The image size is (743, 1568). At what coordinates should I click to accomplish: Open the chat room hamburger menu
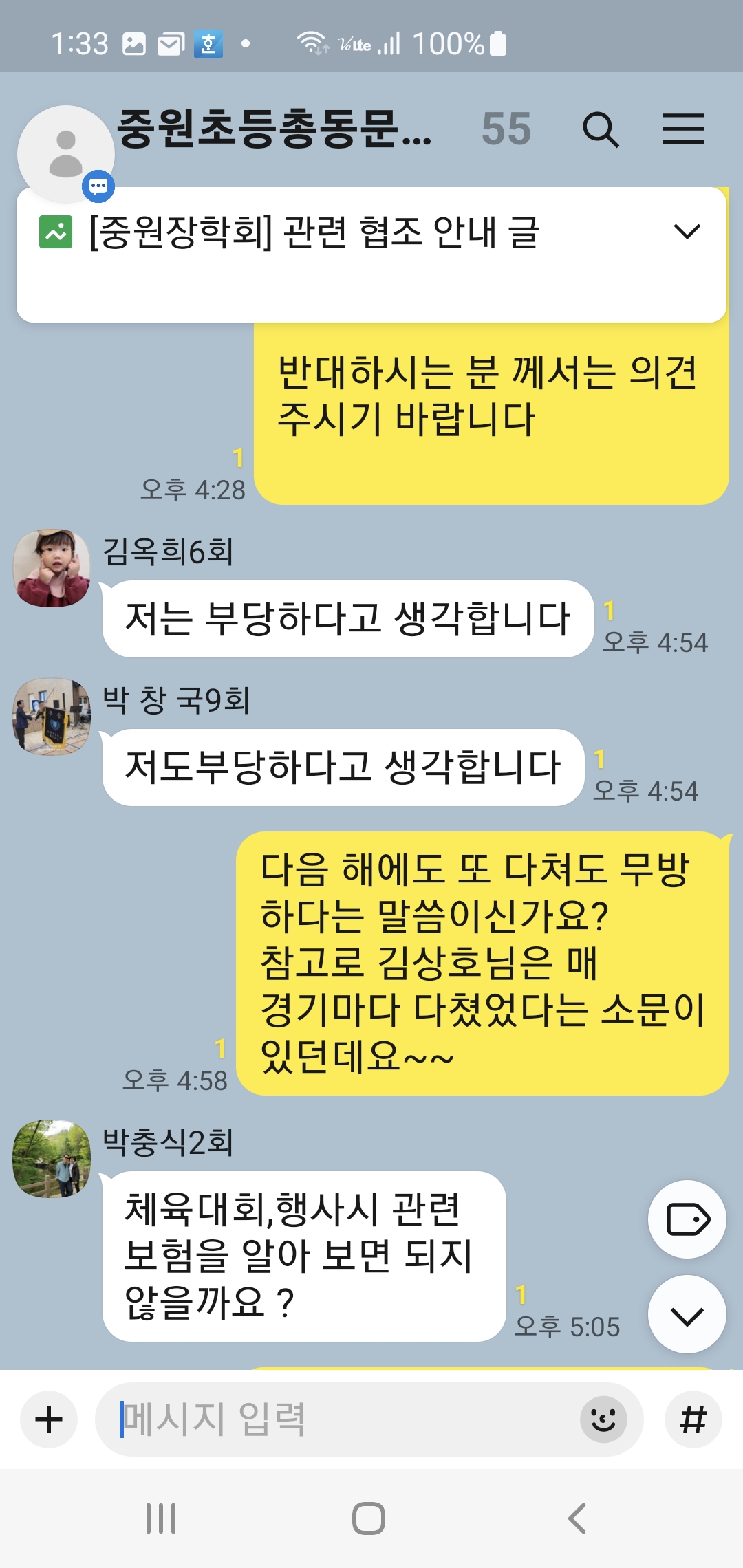click(x=682, y=129)
